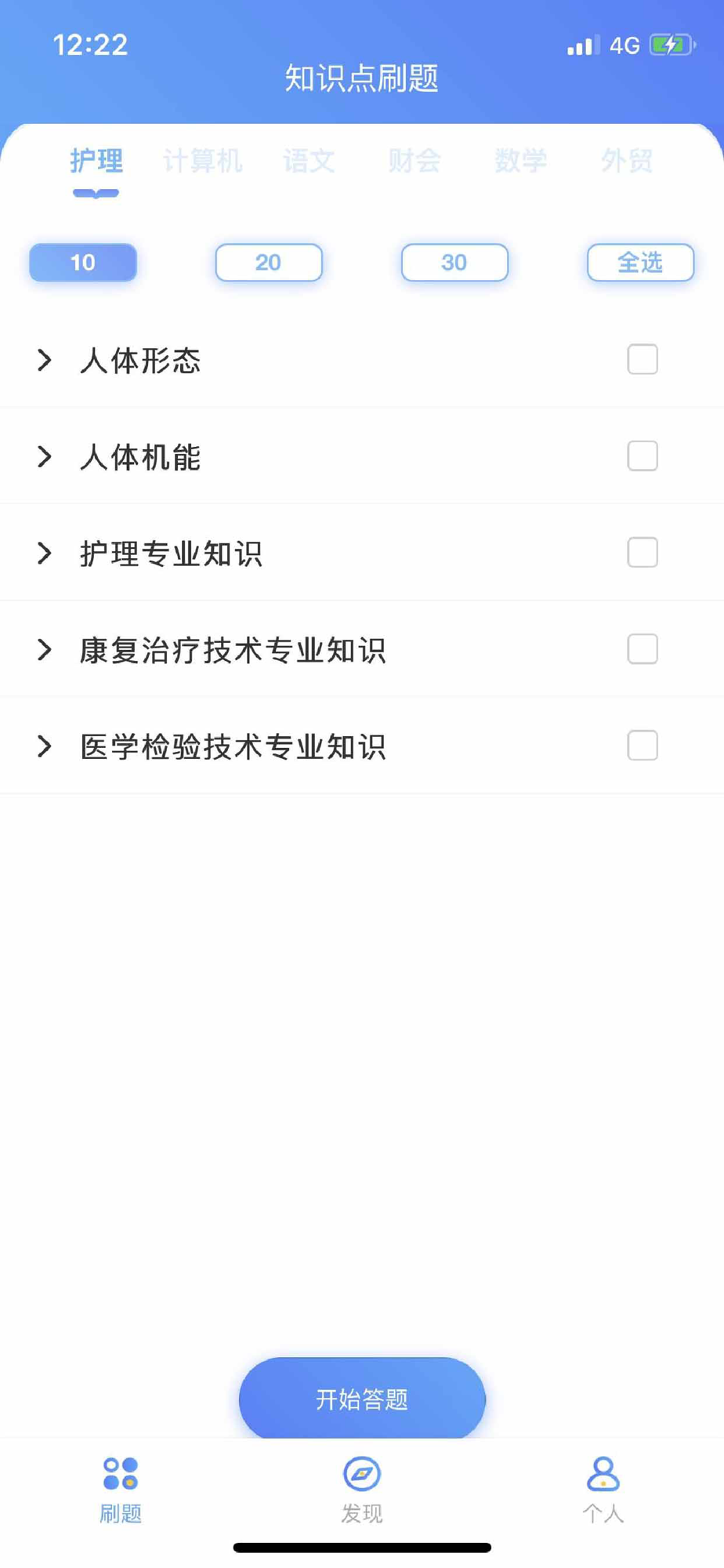
Task: Check the box for 人体机能
Action: 643,456
